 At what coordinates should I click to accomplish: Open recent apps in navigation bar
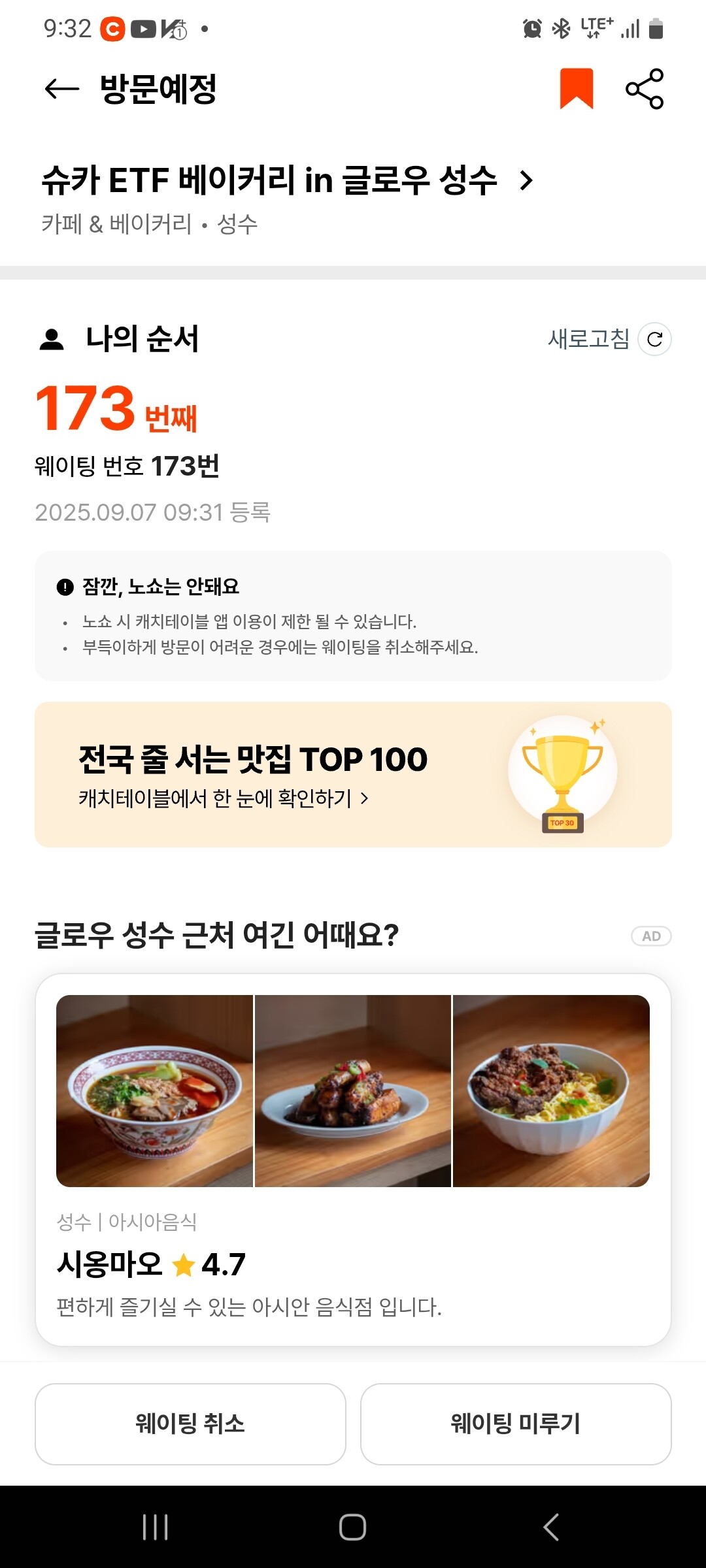(x=156, y=1527)
